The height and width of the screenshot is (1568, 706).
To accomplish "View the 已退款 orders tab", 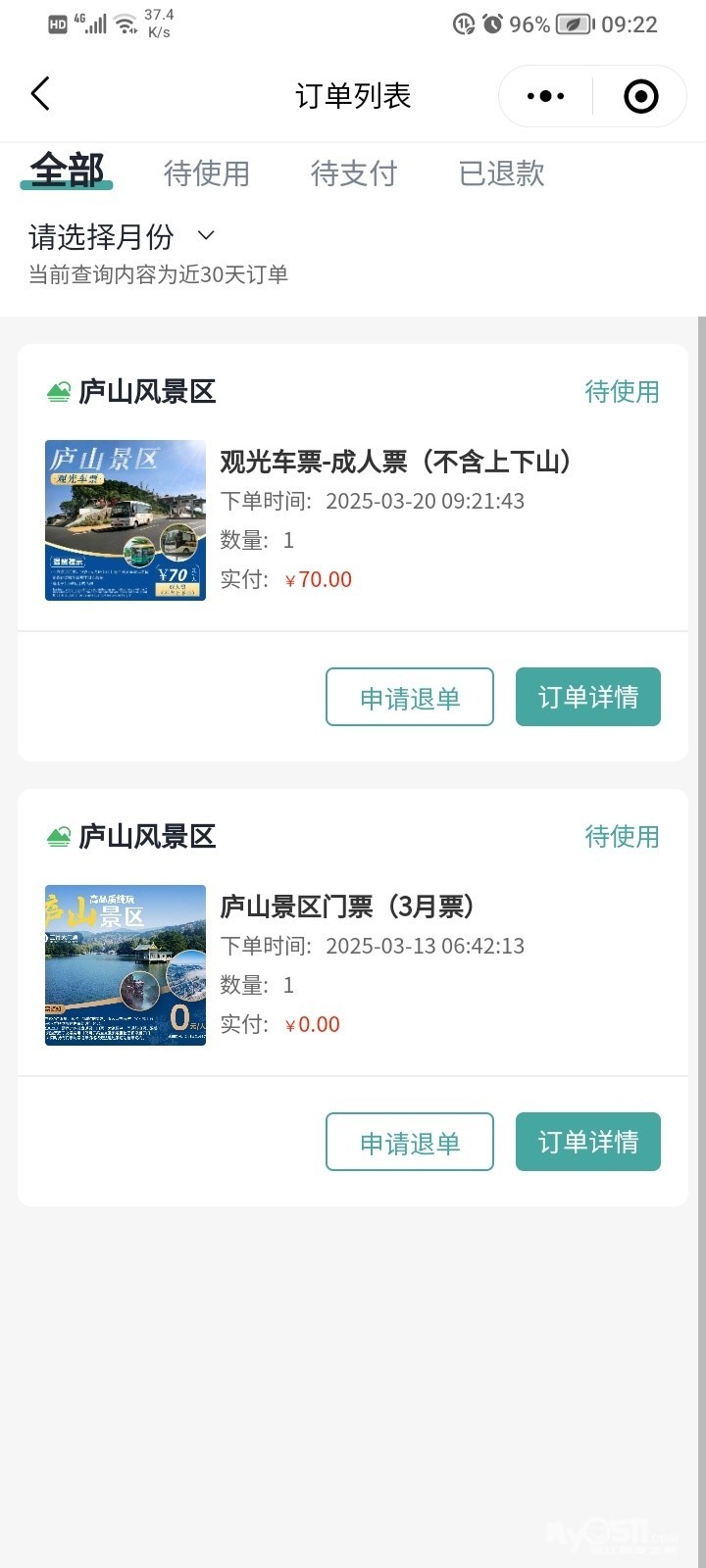I will pos(501,173).
